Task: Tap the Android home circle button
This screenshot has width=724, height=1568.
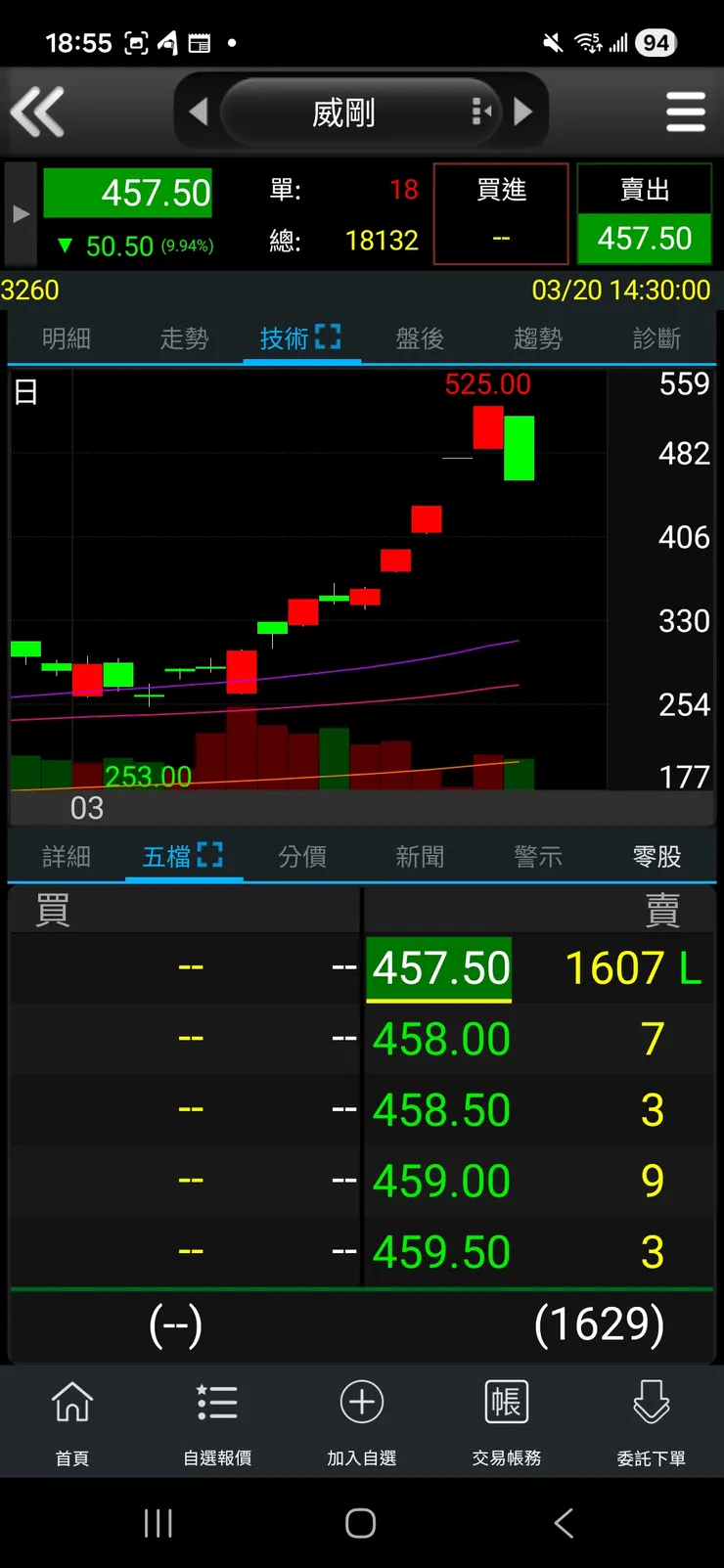Action: coord(360,1522)
